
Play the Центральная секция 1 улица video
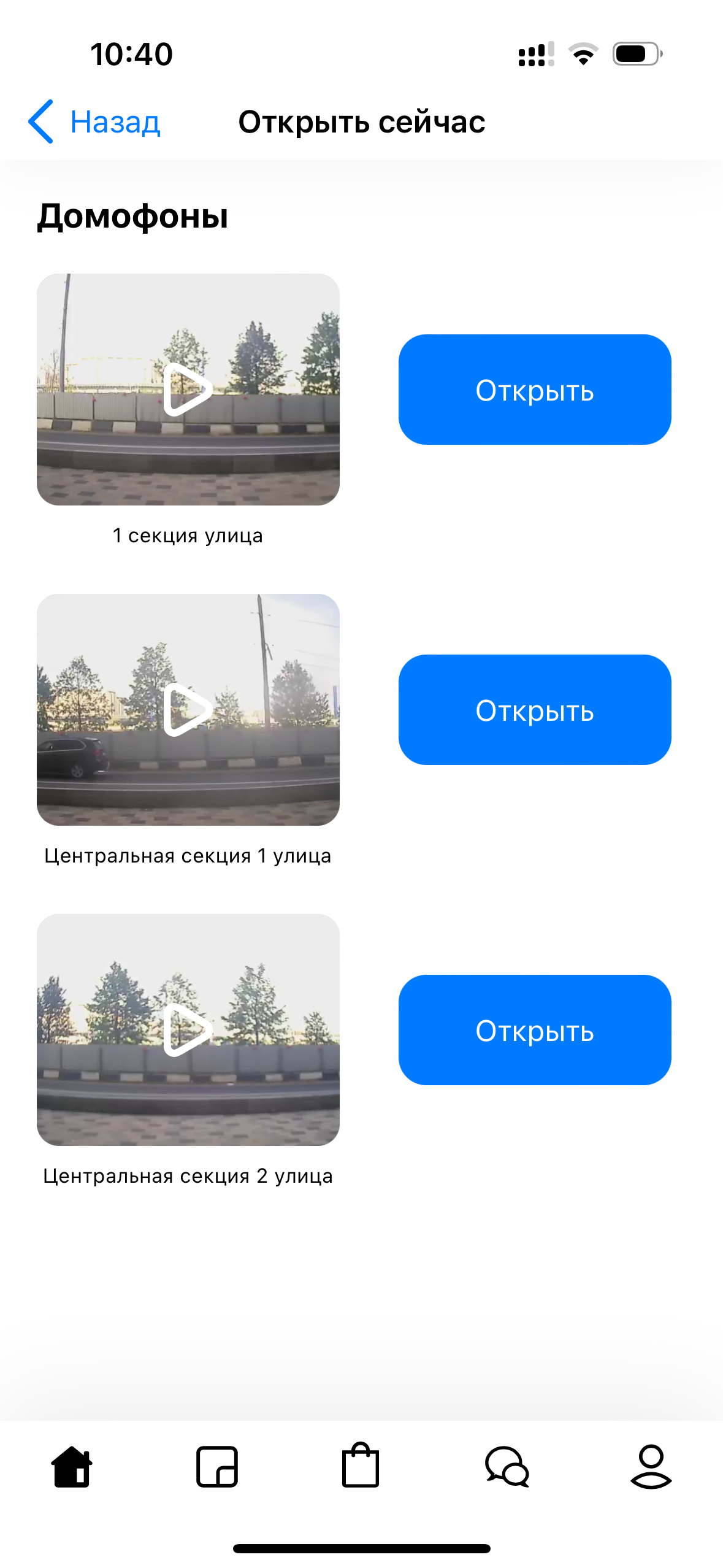(188, 710)
